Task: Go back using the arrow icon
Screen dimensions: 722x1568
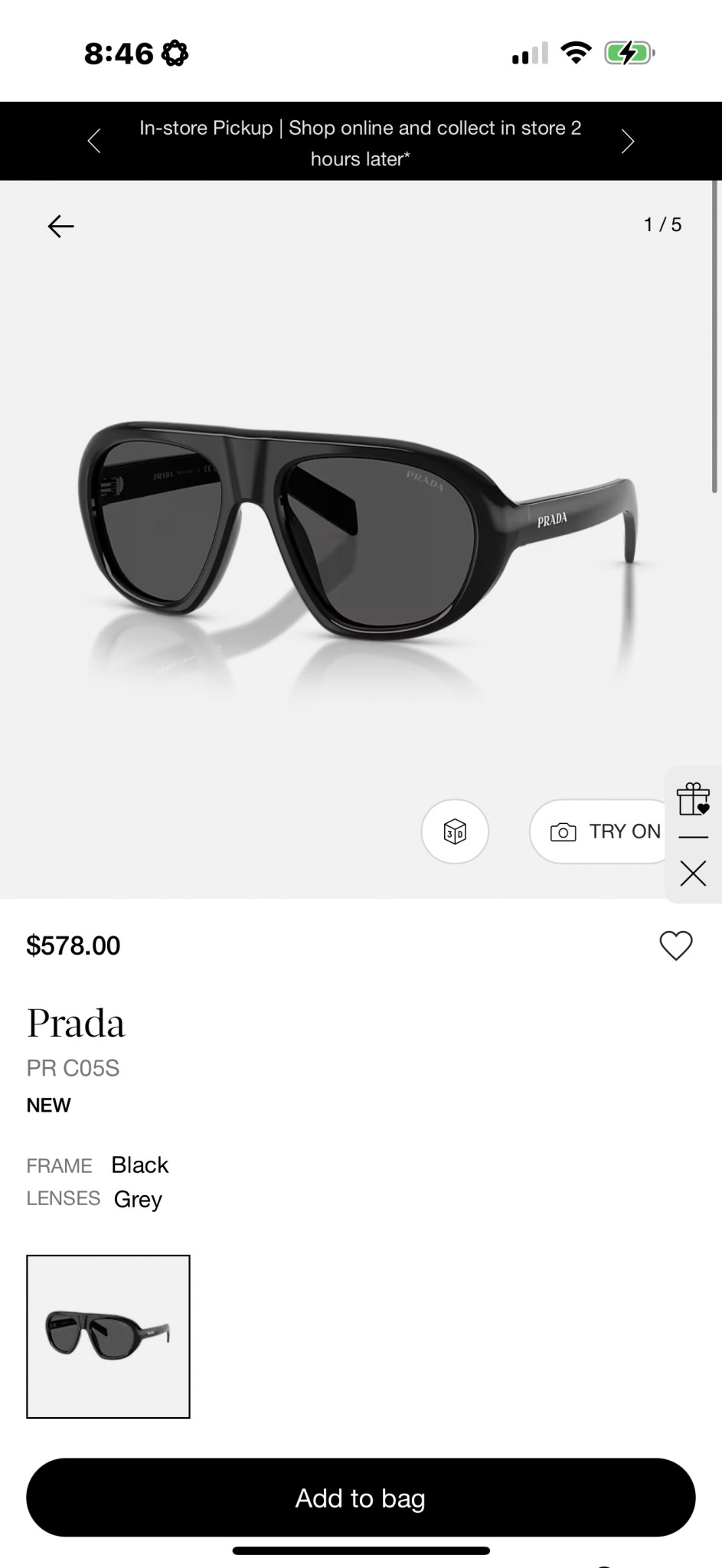Action: point(60,226)
